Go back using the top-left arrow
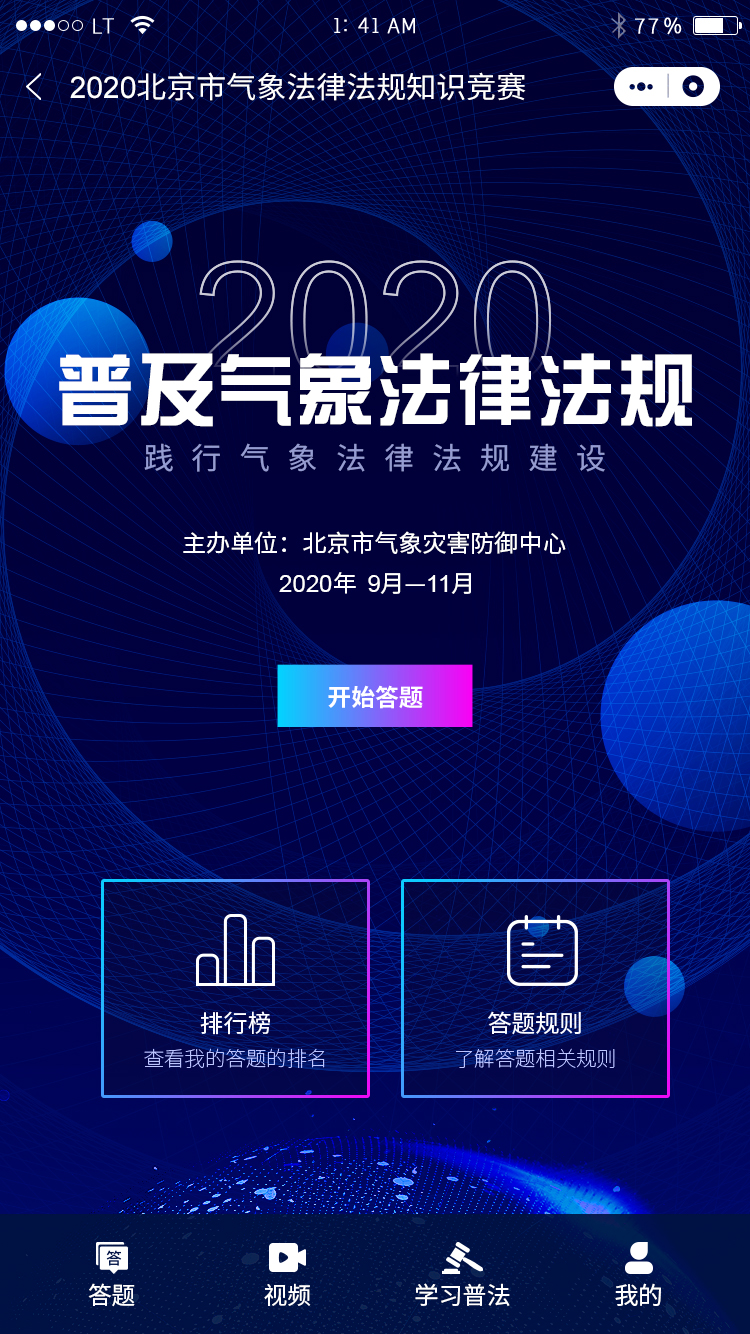Viewport: 750px width, 1334px height. point(34,87)
